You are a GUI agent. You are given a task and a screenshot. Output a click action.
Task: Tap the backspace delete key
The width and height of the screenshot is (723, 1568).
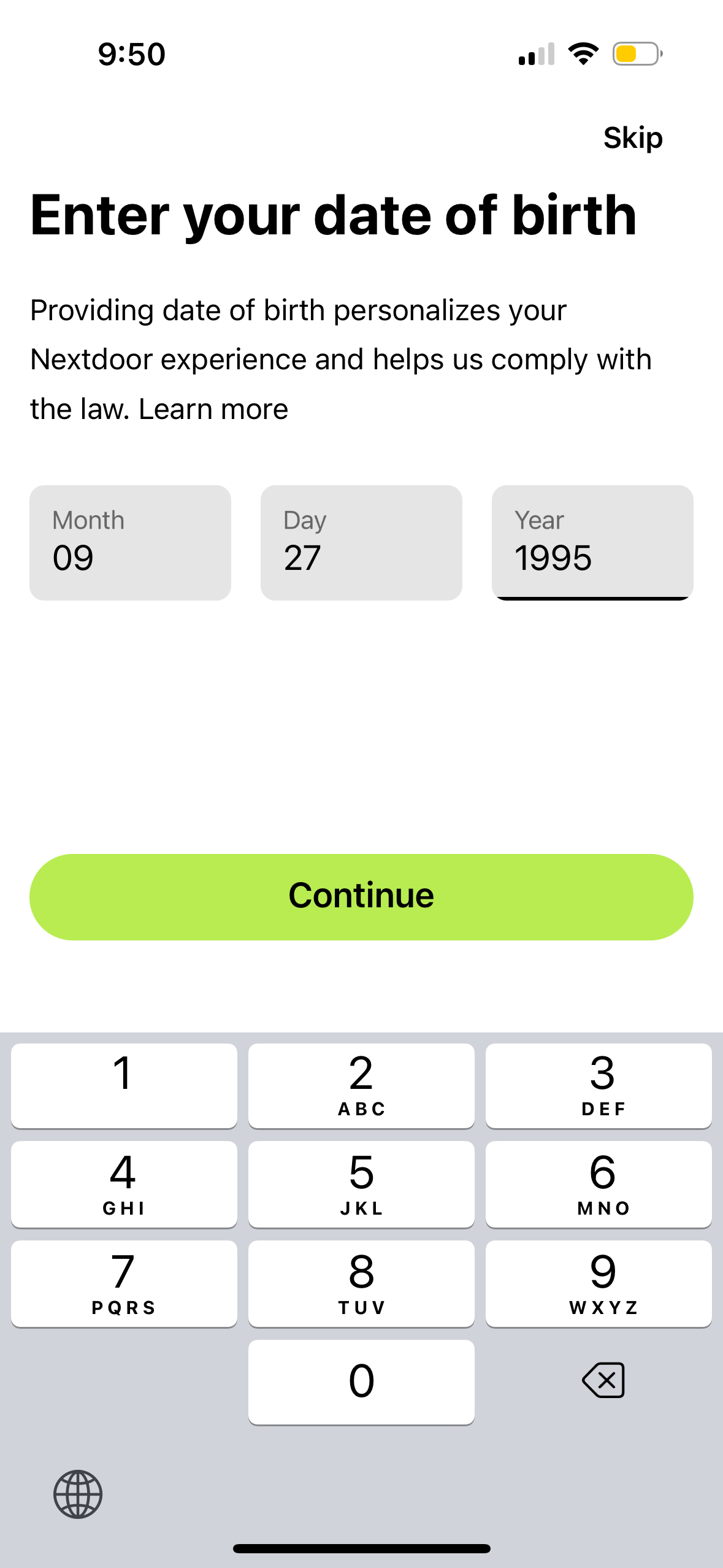click(x=602, y=1380)
